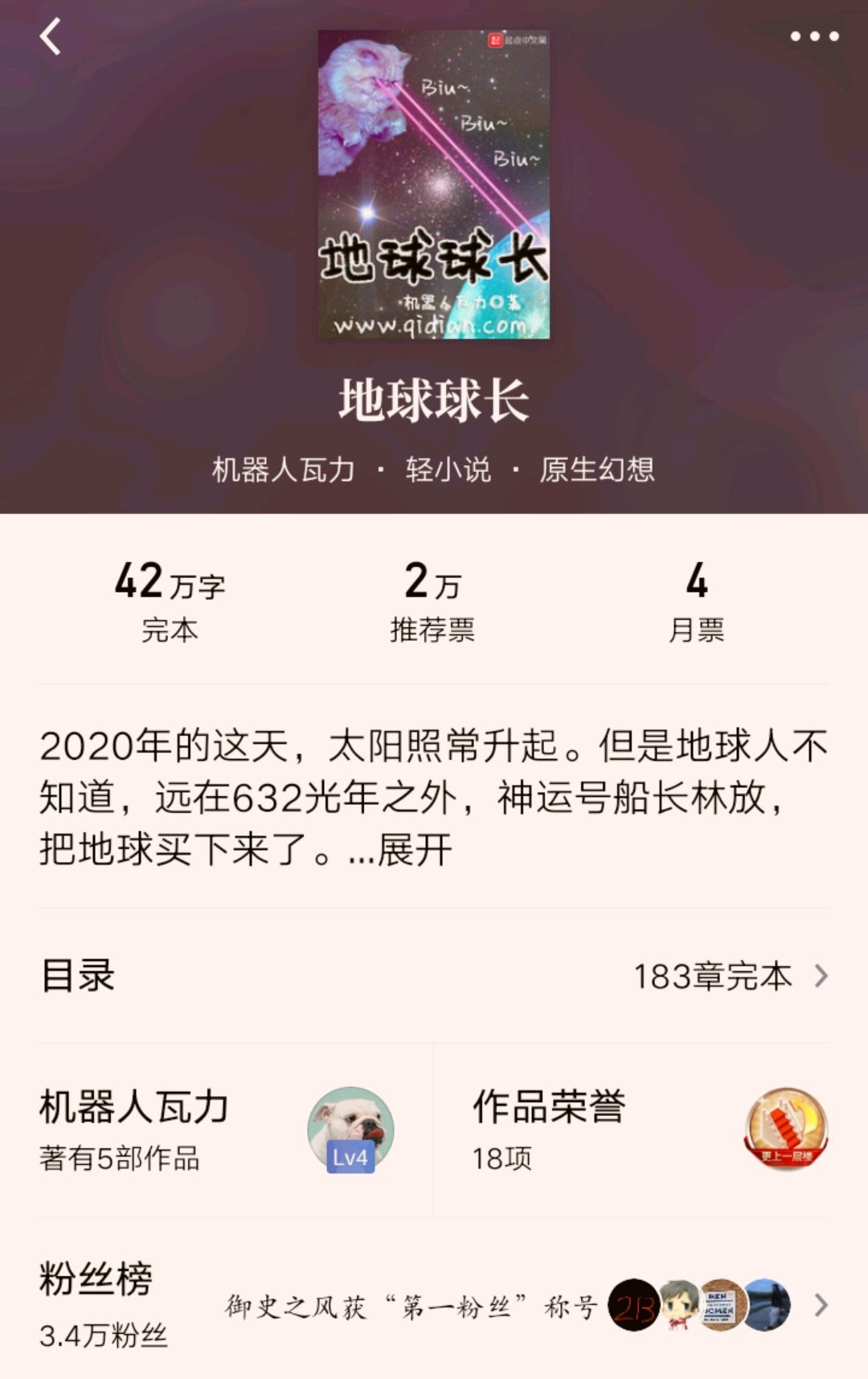868x1379 pixels.
Task: Tap the back arrow to return
Action: click(51, 37)
